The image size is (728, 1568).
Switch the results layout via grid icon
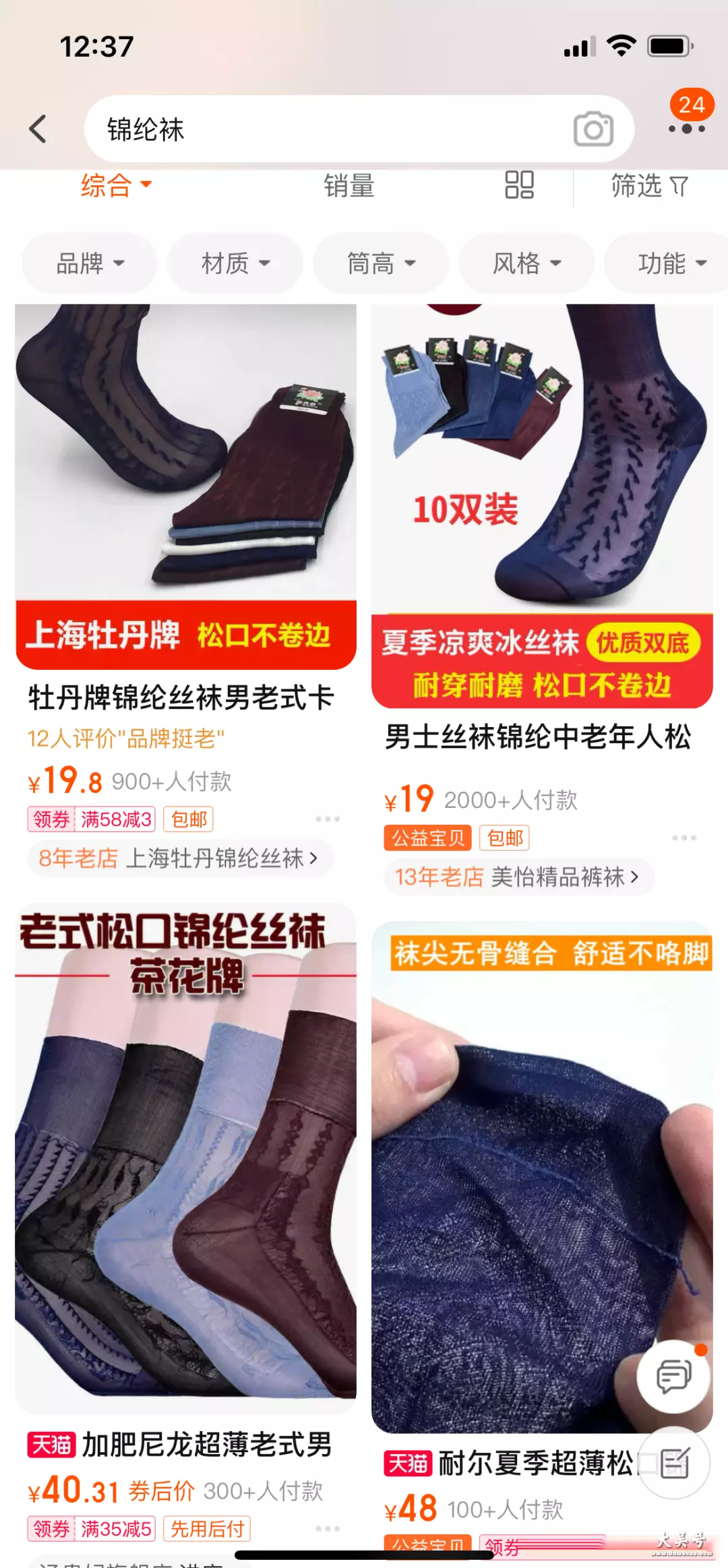click(519, 185)
